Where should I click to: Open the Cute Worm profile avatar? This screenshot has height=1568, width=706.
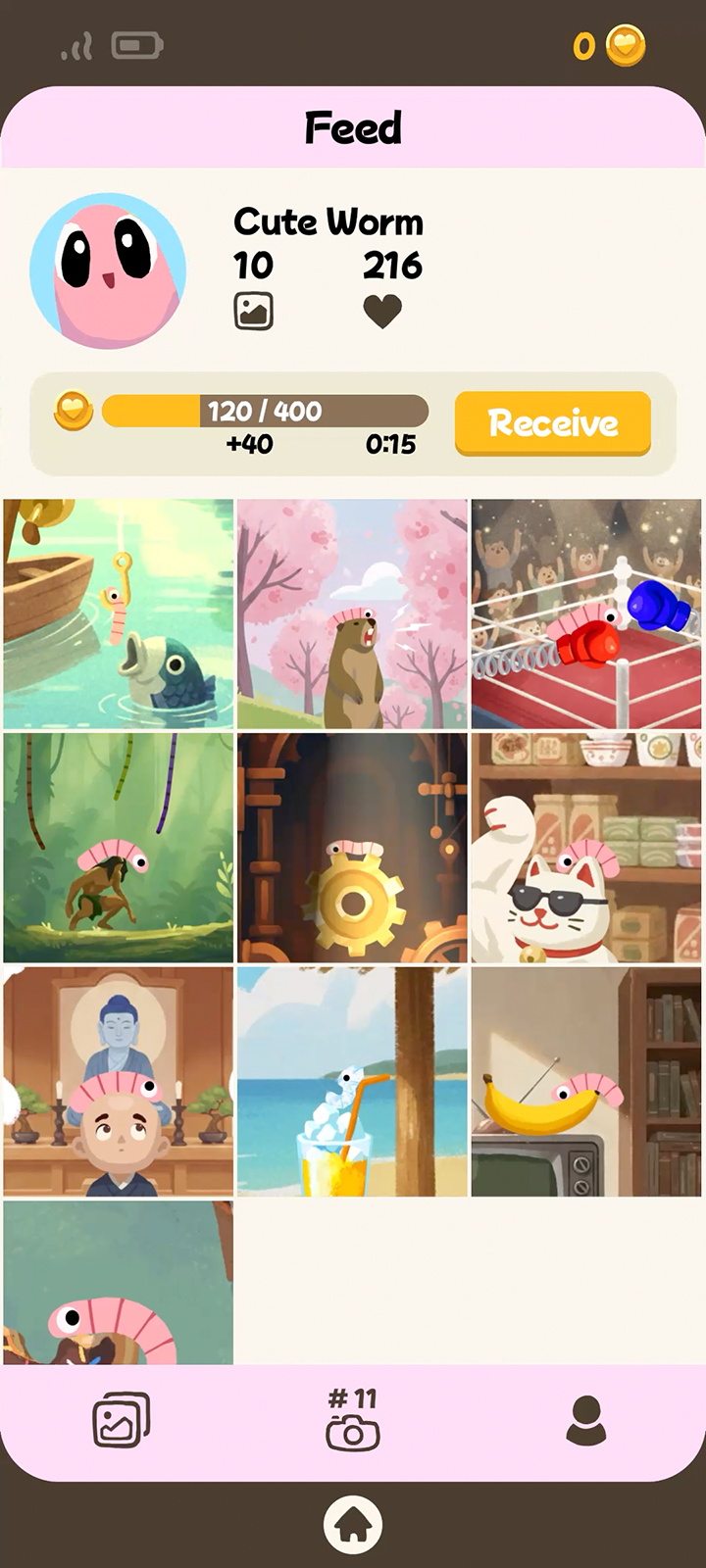pos(108,270)
